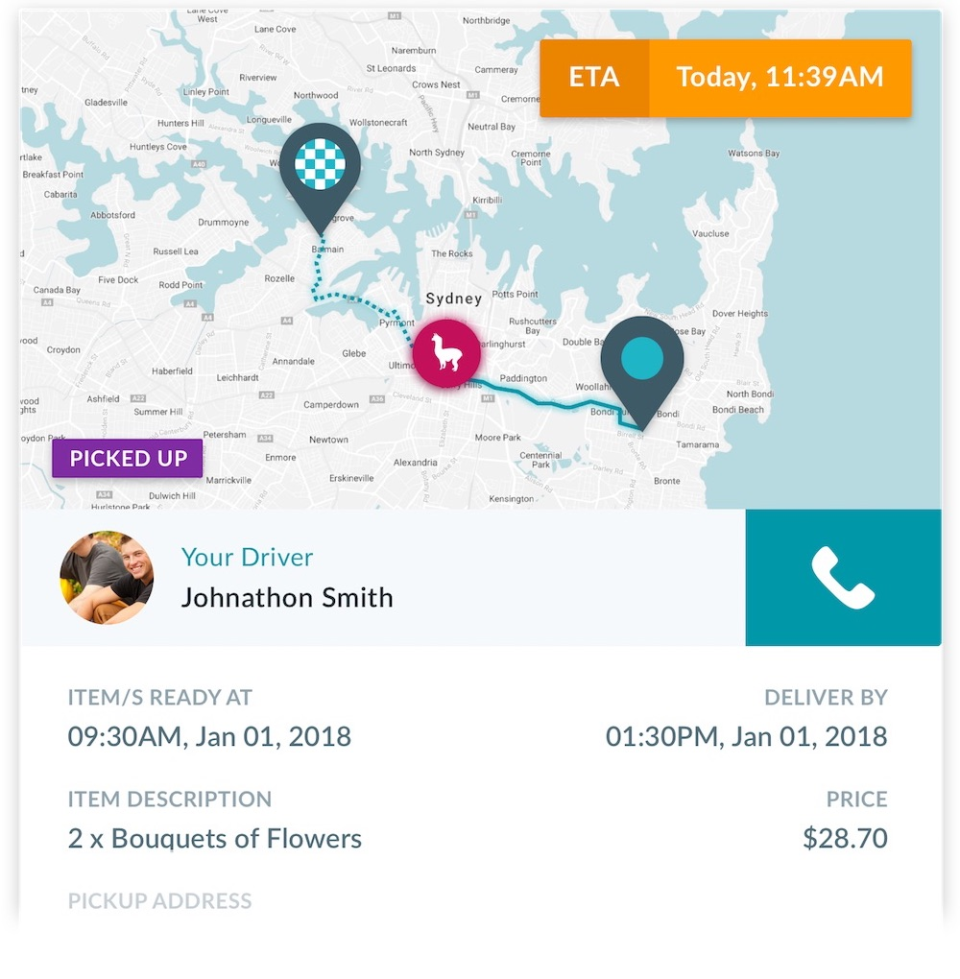Click 2 x Bouquets of Flowers description
The image size is (960, 979).
[213, 840]
